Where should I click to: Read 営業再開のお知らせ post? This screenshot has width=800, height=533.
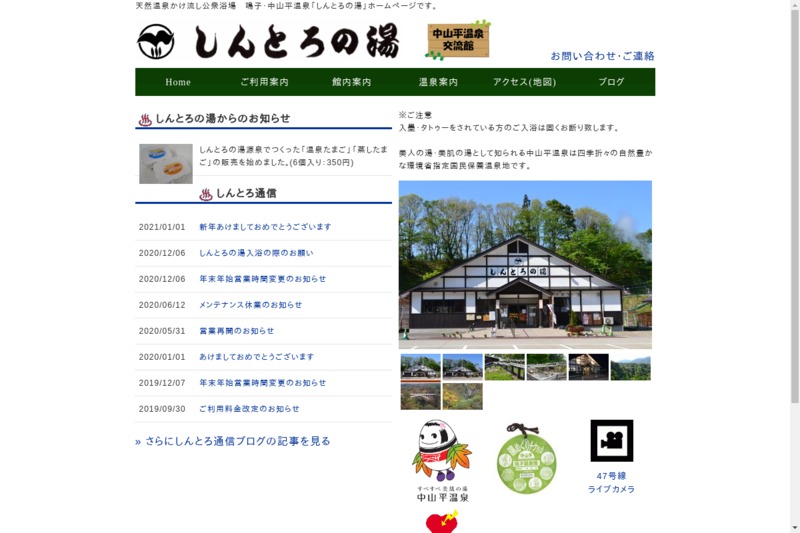click(x=236, y=331)
